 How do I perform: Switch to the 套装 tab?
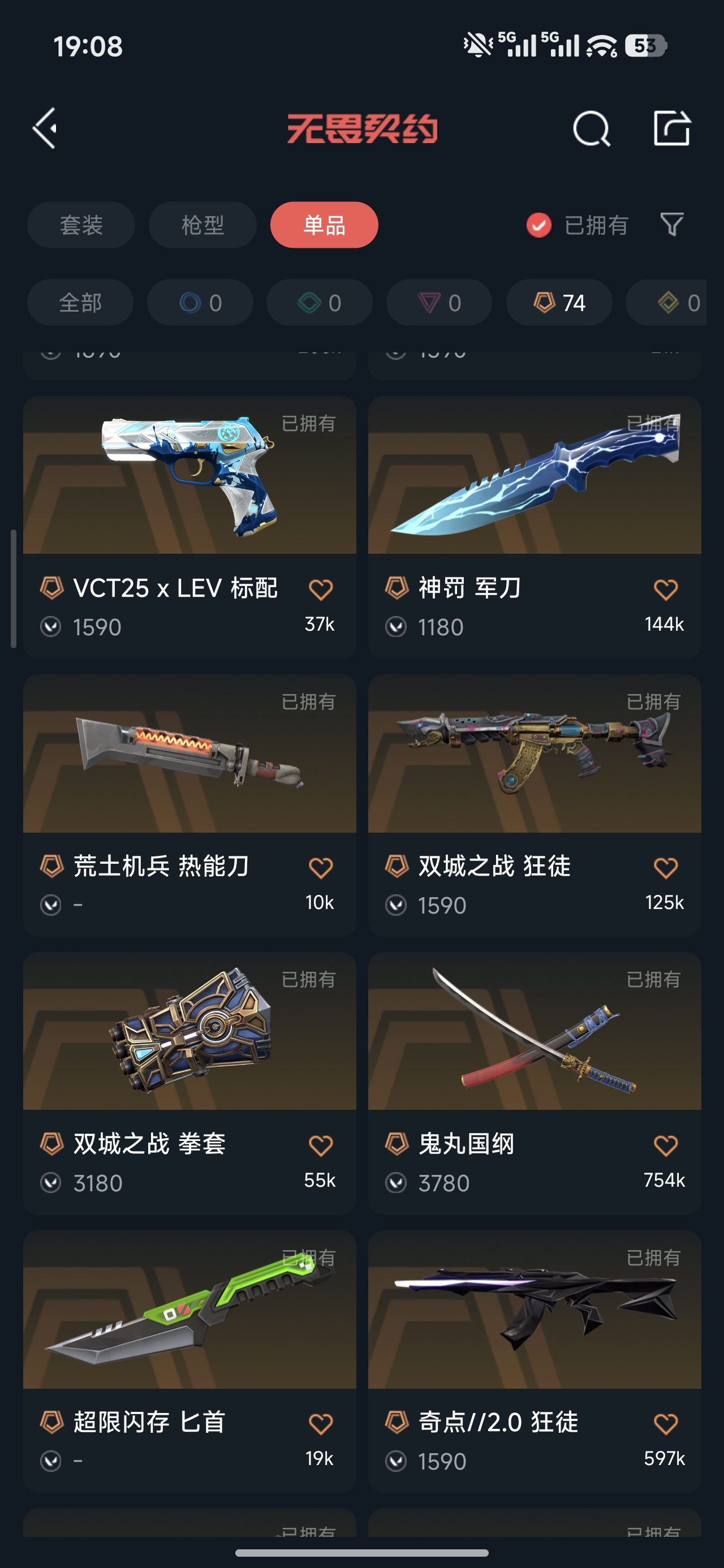[81, 225]
